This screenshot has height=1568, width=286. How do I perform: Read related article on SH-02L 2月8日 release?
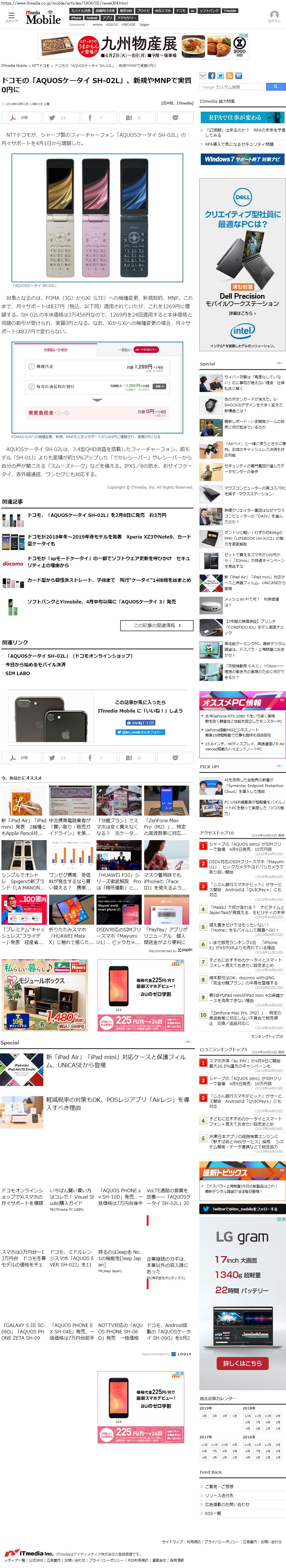[96, 515]
